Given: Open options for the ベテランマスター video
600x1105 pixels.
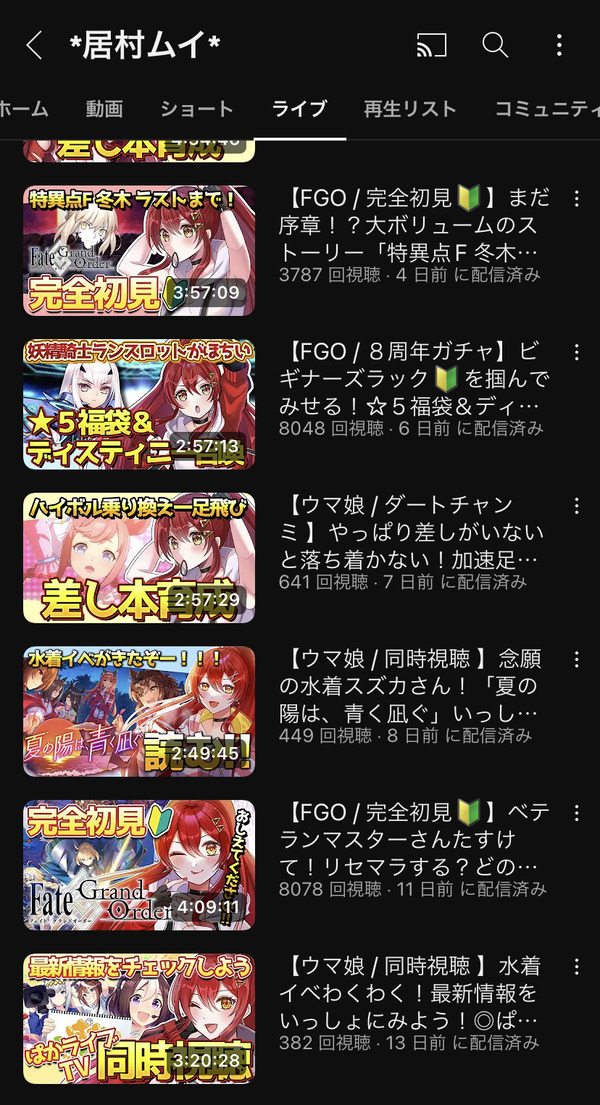Looking at the screenshot, I should [577, 812].
